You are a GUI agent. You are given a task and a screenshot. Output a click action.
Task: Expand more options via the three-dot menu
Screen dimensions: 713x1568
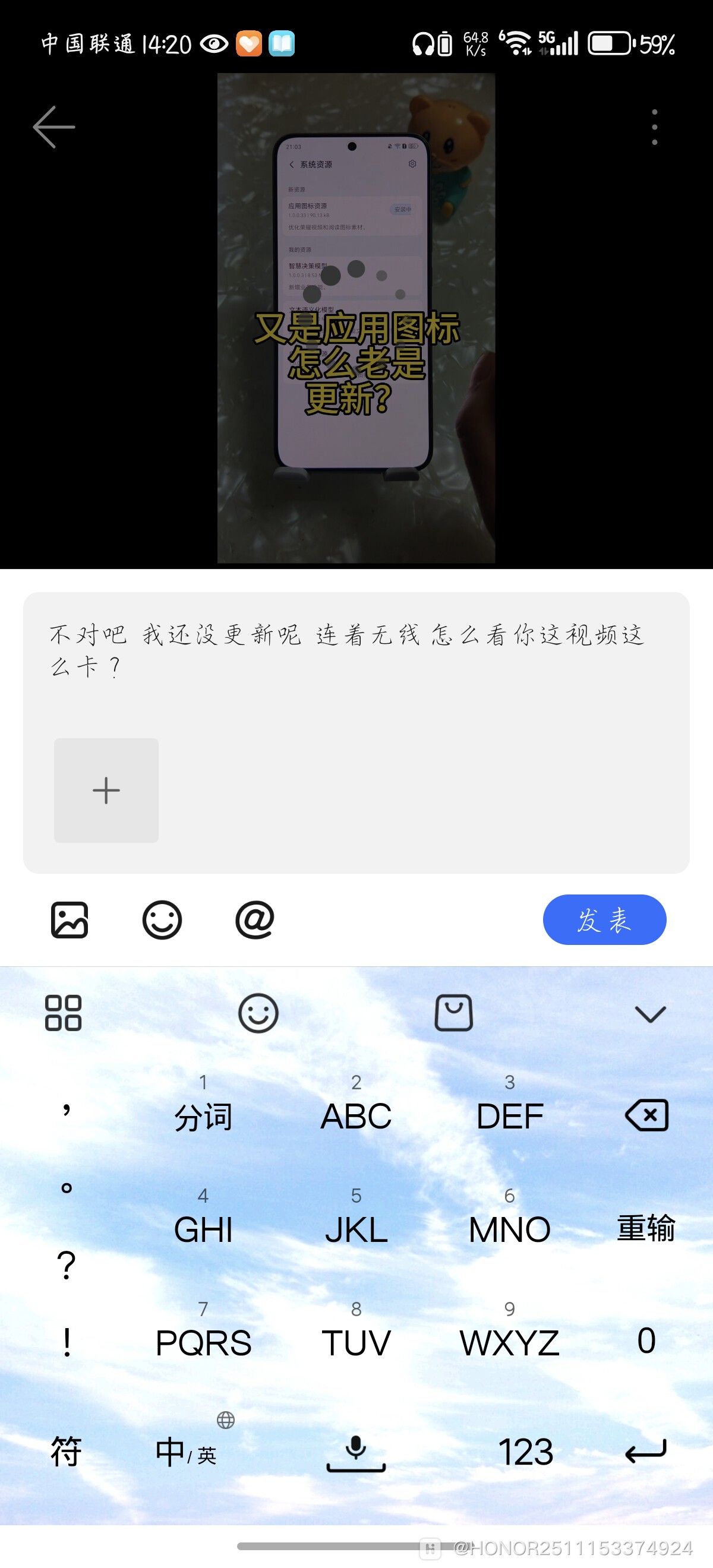[654, 127]
